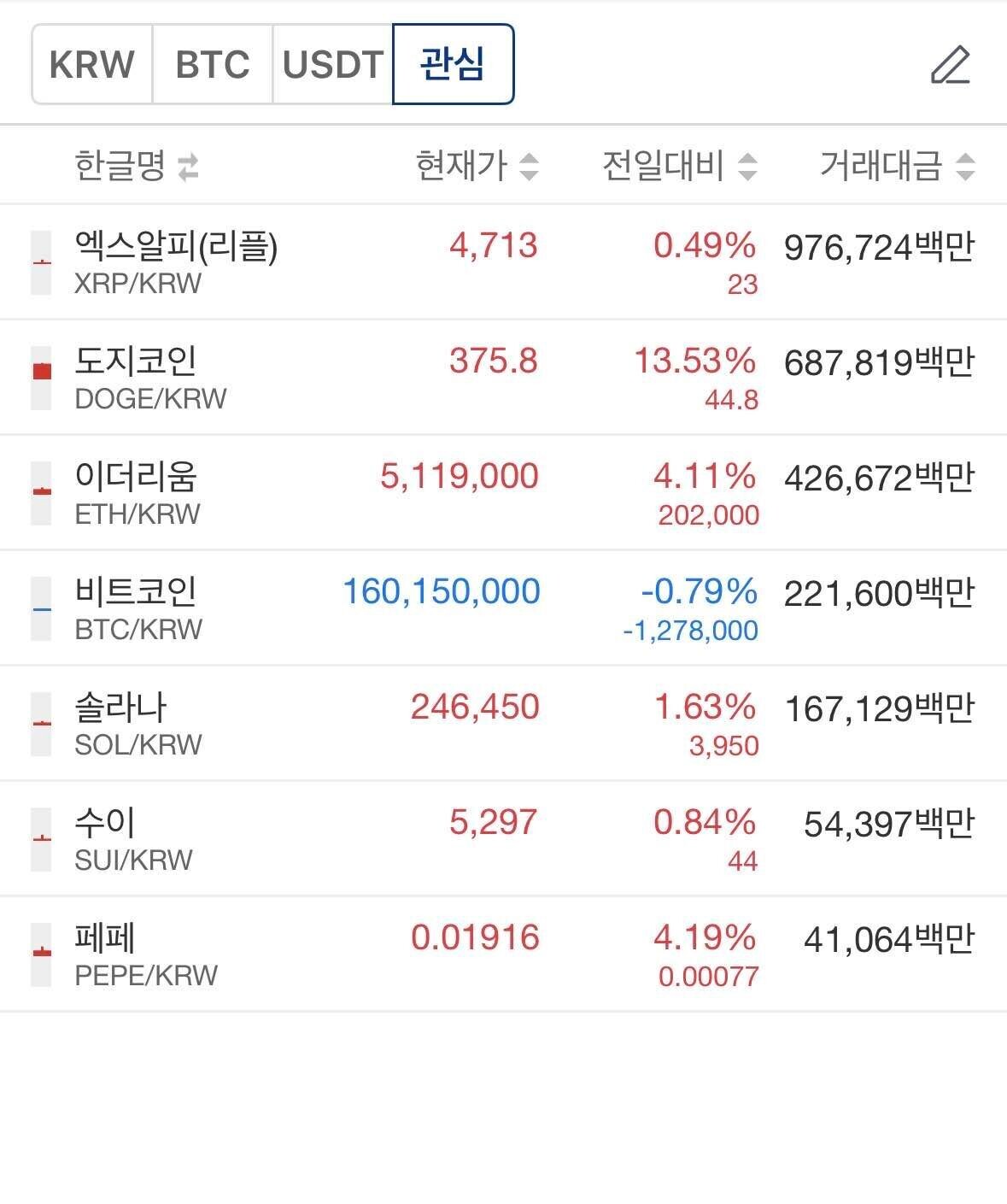Click the XRP mini price chart icon
Image resolution: width=1007 pixels, height=1204 pixels.
(x=39, y=261)
